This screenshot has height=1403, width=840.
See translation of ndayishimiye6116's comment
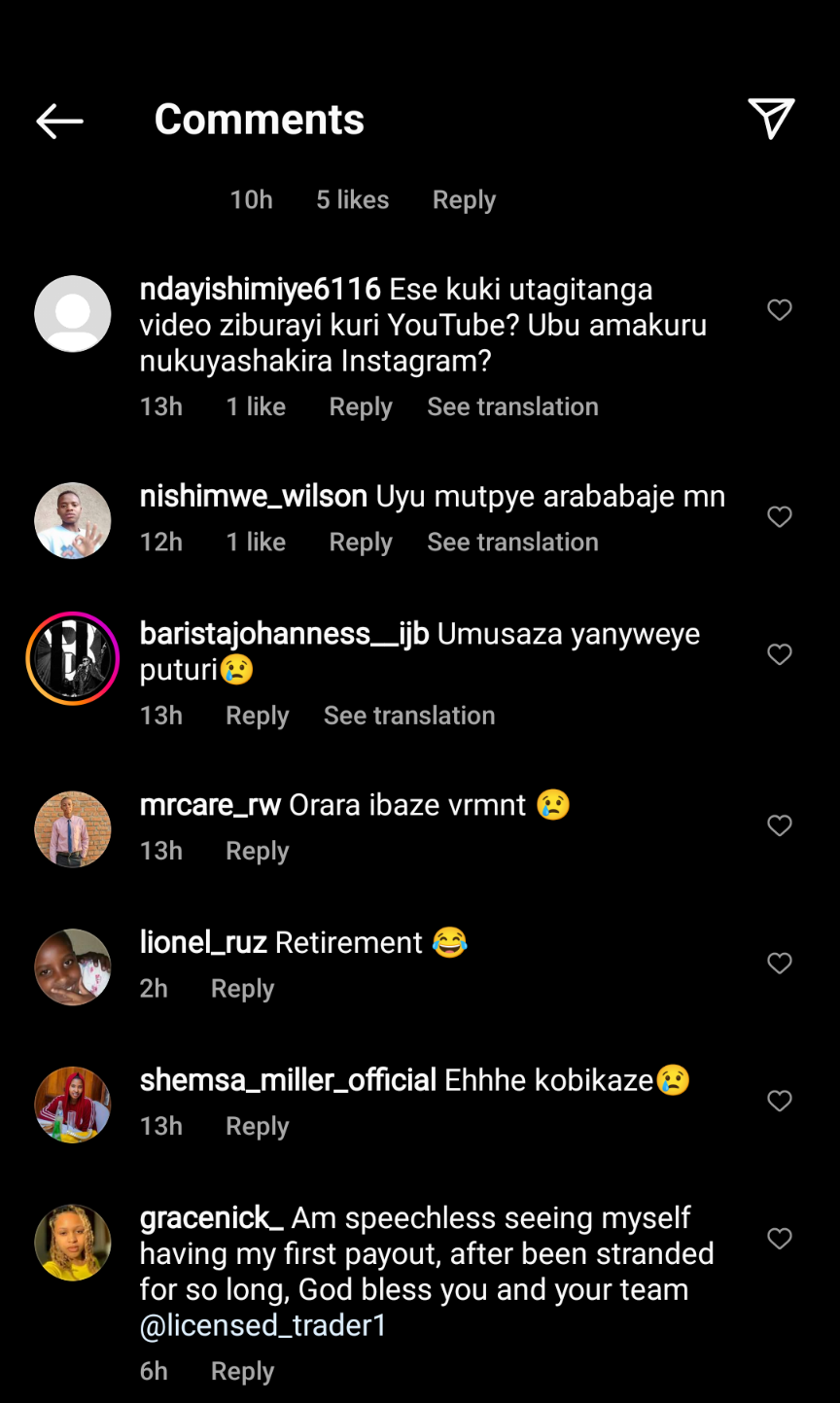[x=512, y=406]
